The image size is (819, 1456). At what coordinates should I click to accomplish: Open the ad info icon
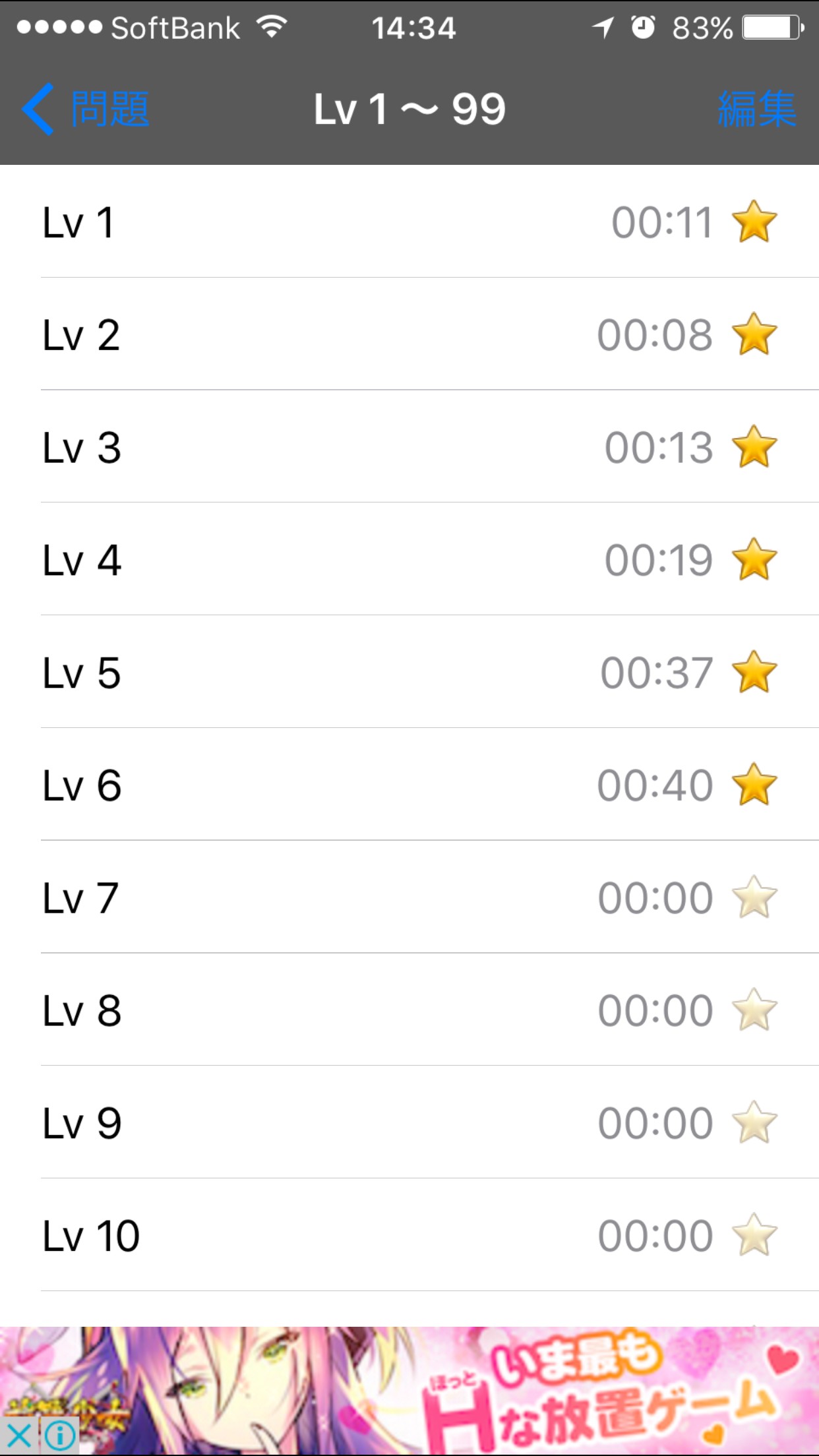(x=60, y=1436)
